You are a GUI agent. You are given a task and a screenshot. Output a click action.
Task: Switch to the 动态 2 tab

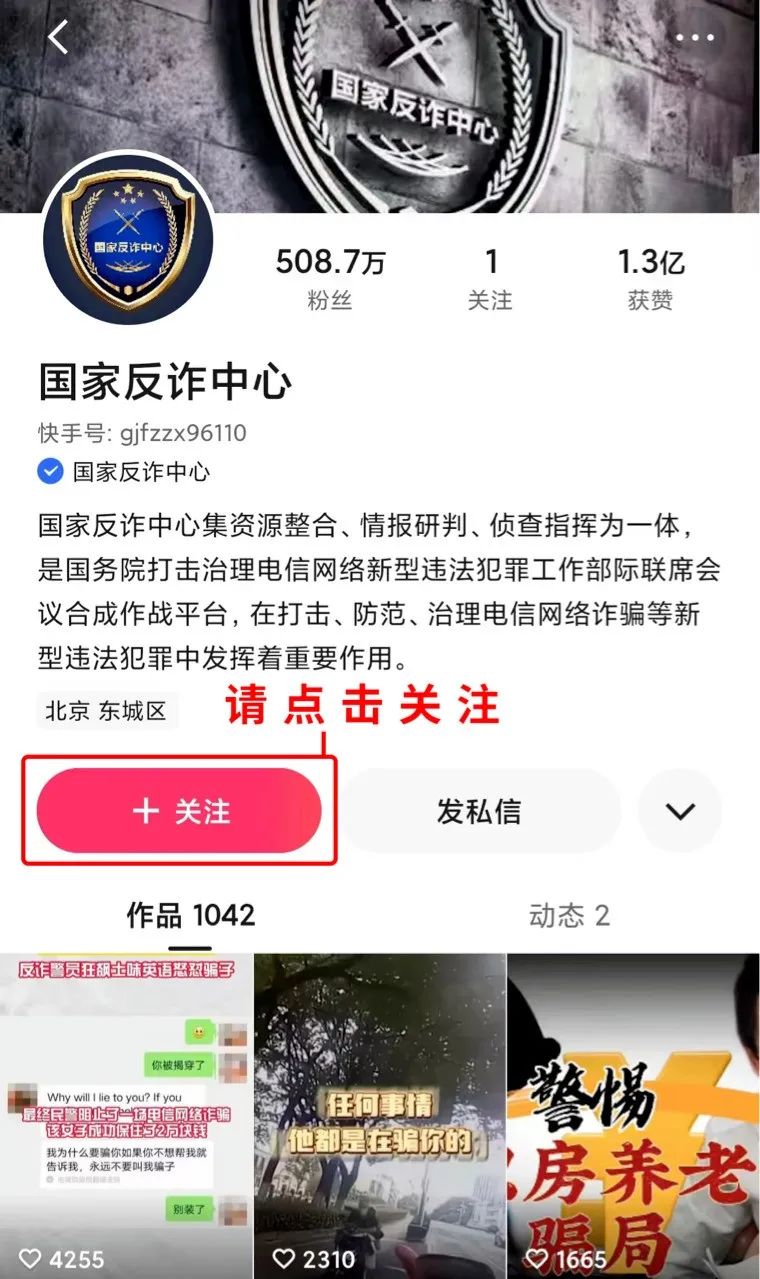coord(569,915)
